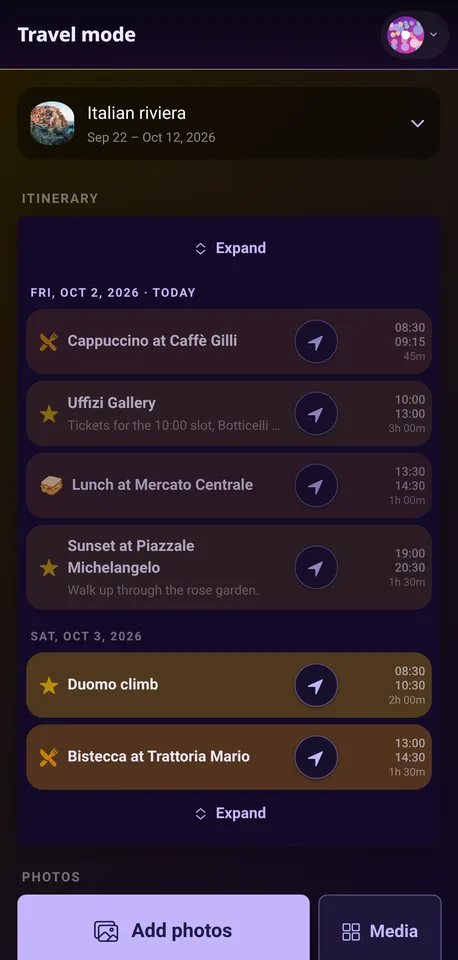Image resolution: width=458 pixels, height=960 pixels.
Task: Expand earlier itinerary items above Fri, Oct 2
Action: (x=230, y=248)
